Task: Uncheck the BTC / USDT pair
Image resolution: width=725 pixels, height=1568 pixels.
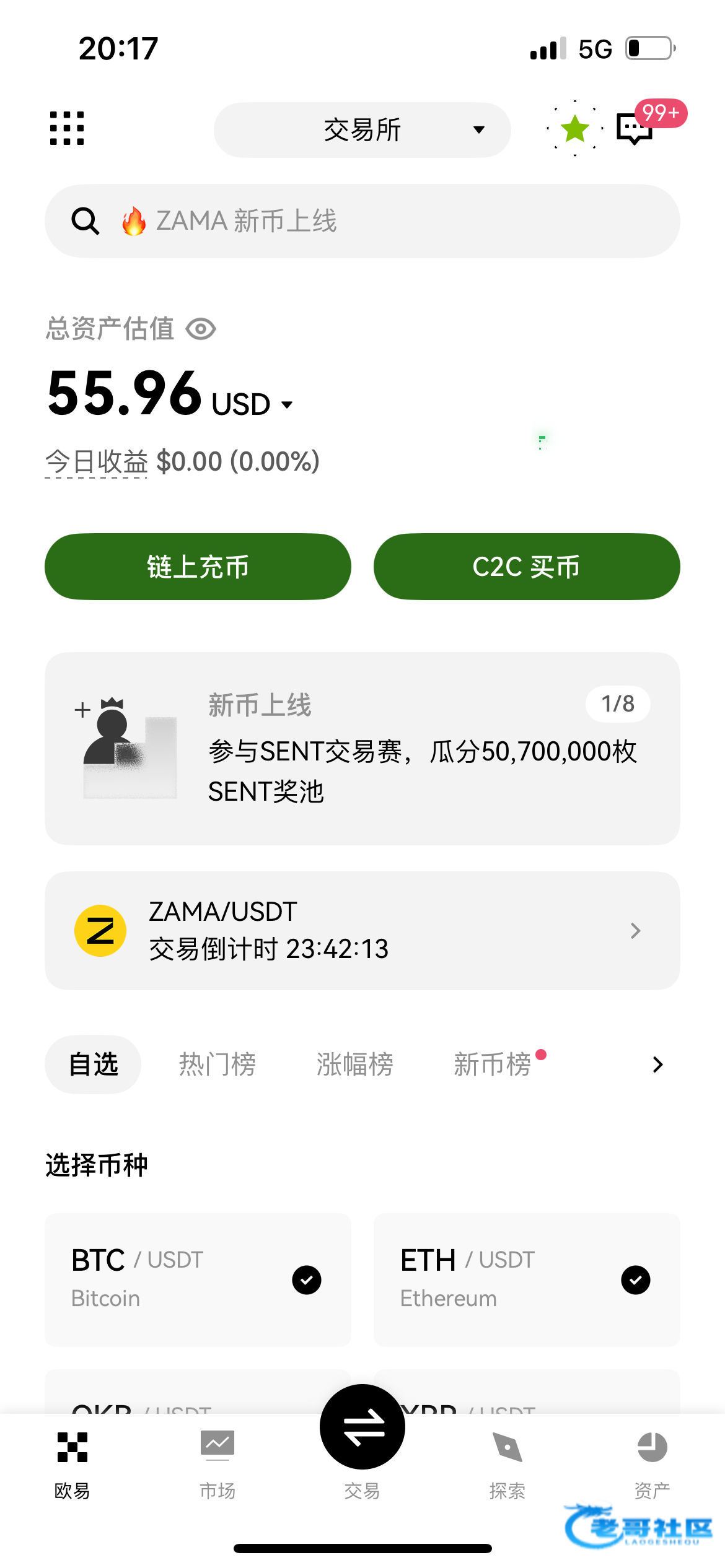Action: [307, 1280]
